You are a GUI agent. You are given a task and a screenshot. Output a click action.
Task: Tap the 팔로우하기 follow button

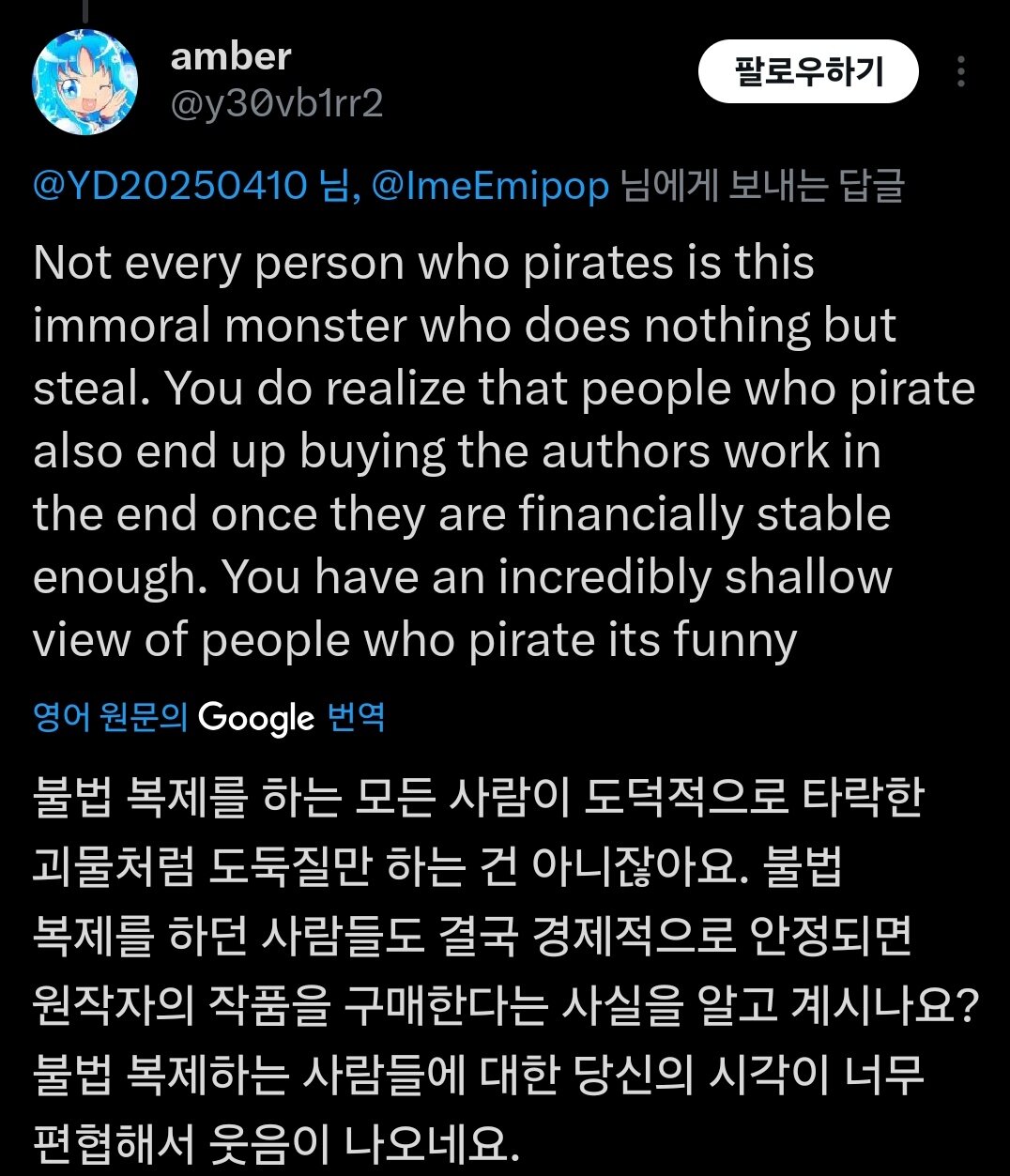click(808, 71)
